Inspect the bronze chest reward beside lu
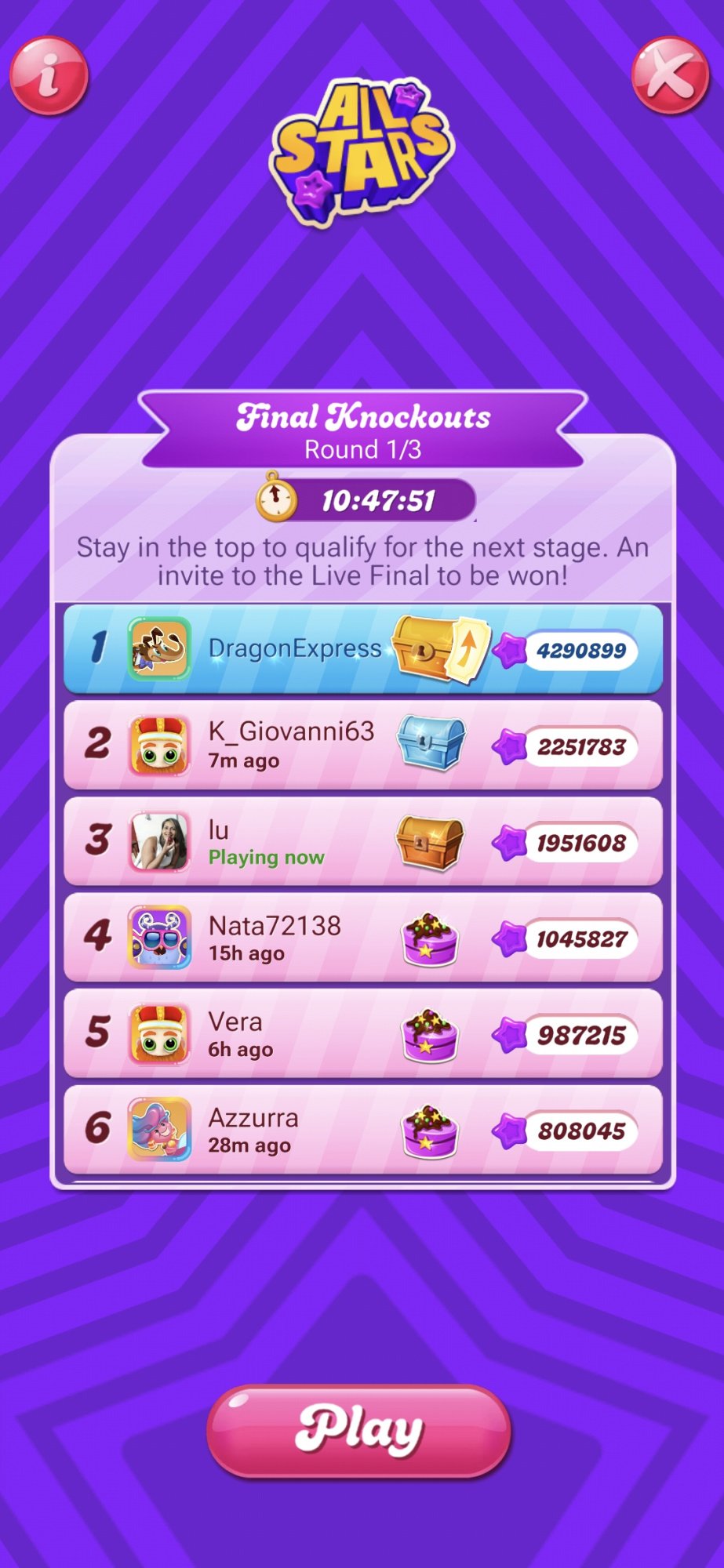Viewport: 724px width, 1568px height. click(428, 841)
